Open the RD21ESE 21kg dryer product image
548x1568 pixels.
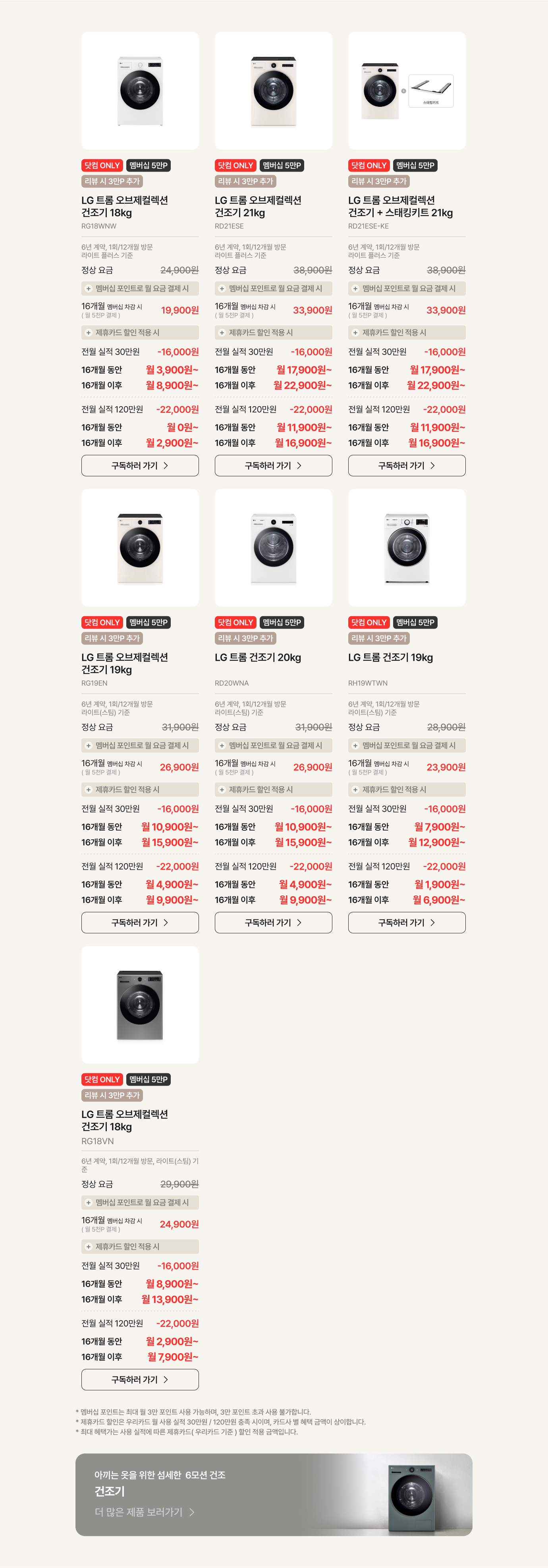(273, 91)
